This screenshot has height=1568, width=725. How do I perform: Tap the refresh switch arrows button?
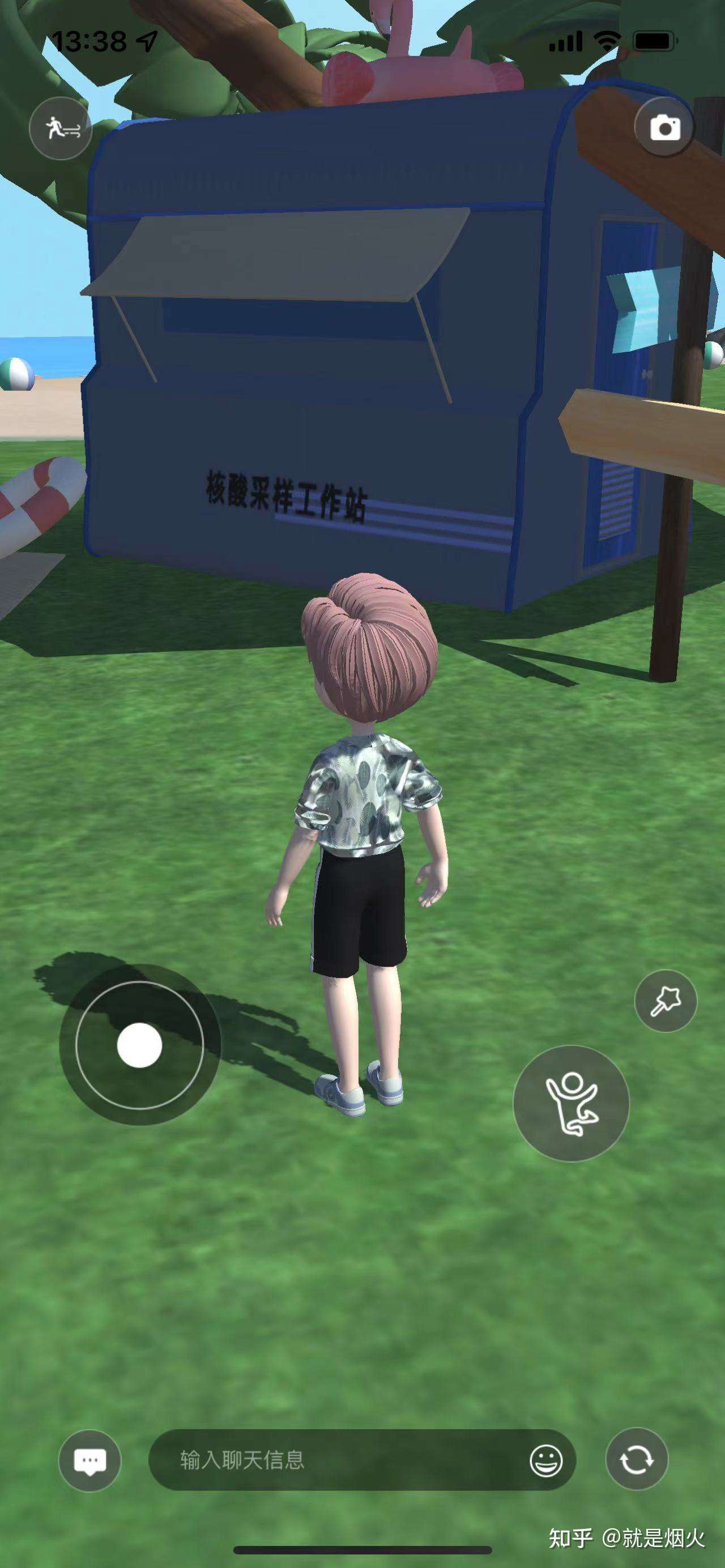[637, 1459]
